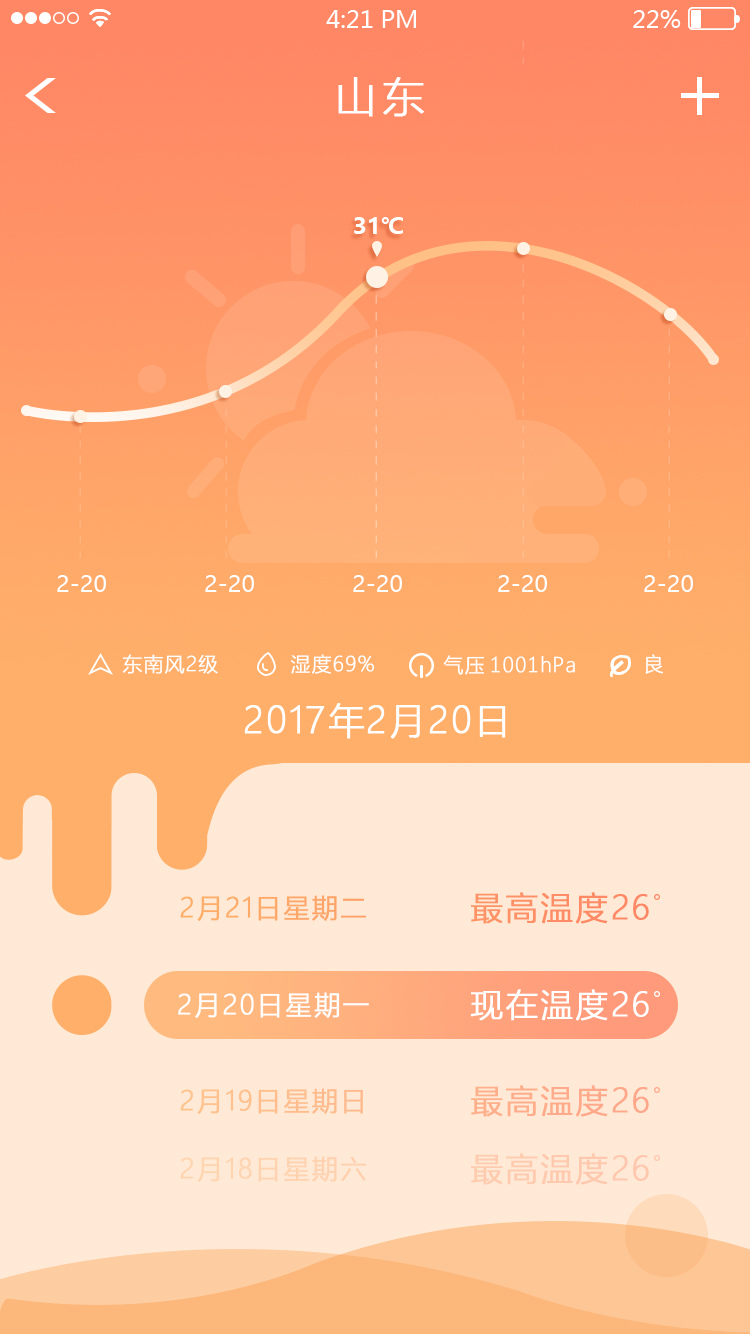
Task: Add a city with the plus icon
Action: (700, 96)
